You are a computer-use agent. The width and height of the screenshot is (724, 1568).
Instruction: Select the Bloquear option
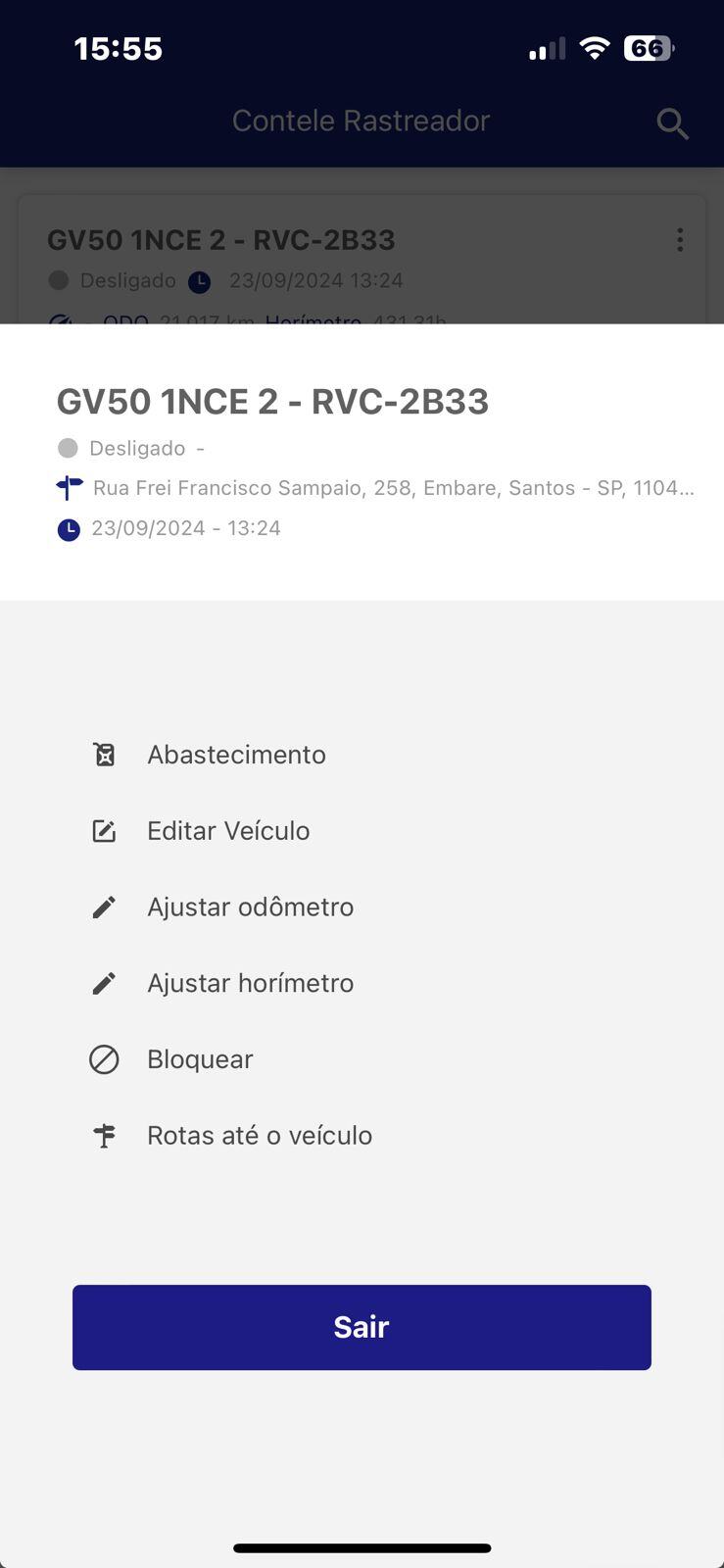click(200, 1059)
